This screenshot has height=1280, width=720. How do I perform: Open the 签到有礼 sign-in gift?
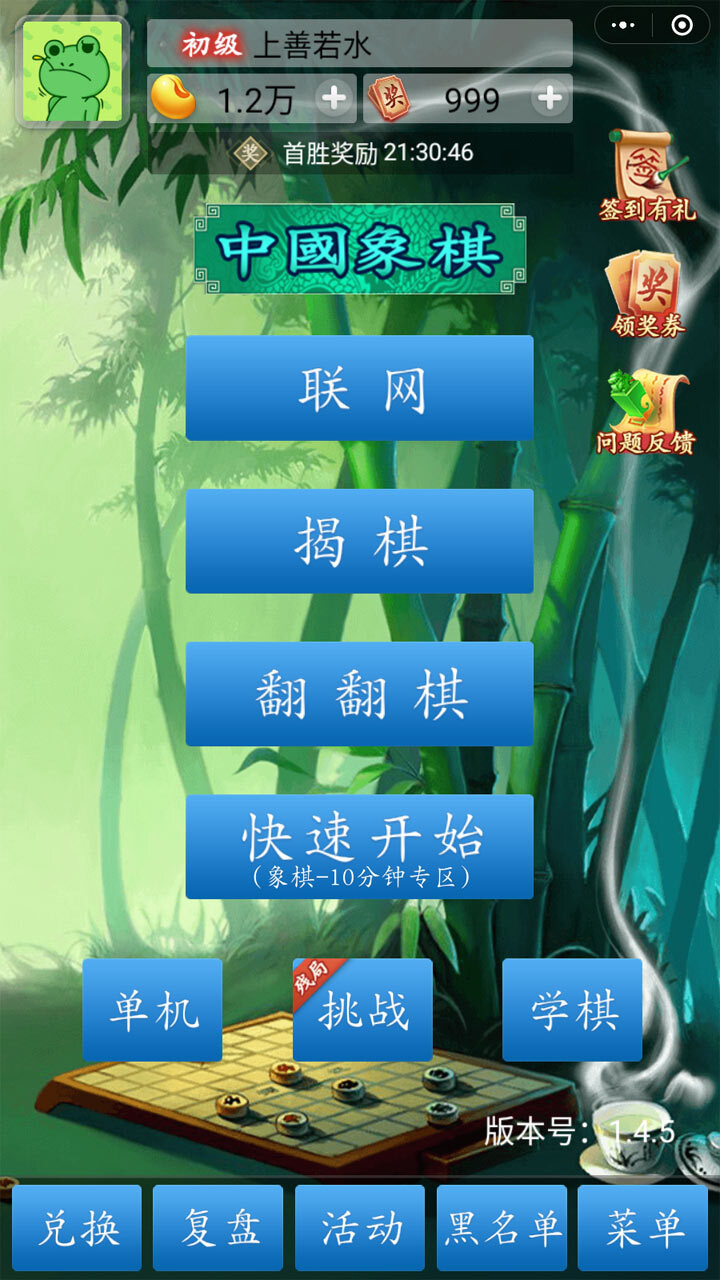(647, 175)
